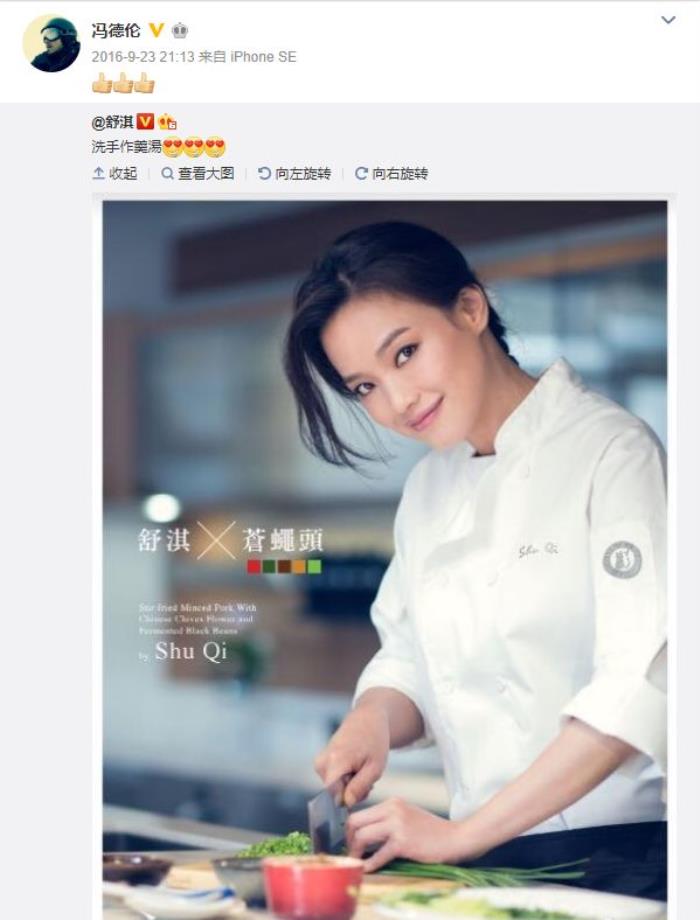The width and height of the screenshot is (700, 920).
Task: Tap the expanded post photo
Action: [385, 560]
